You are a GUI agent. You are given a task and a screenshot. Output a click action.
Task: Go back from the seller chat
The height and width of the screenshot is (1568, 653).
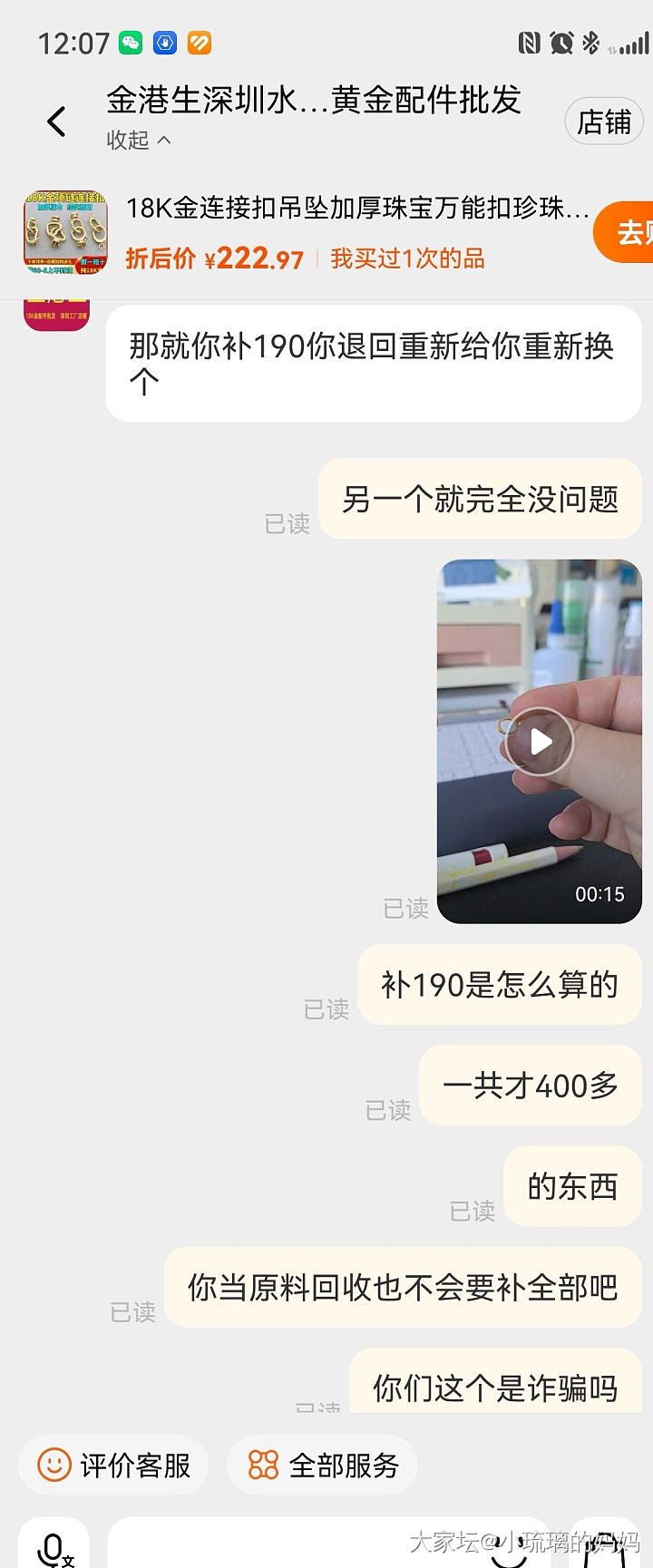56,121
